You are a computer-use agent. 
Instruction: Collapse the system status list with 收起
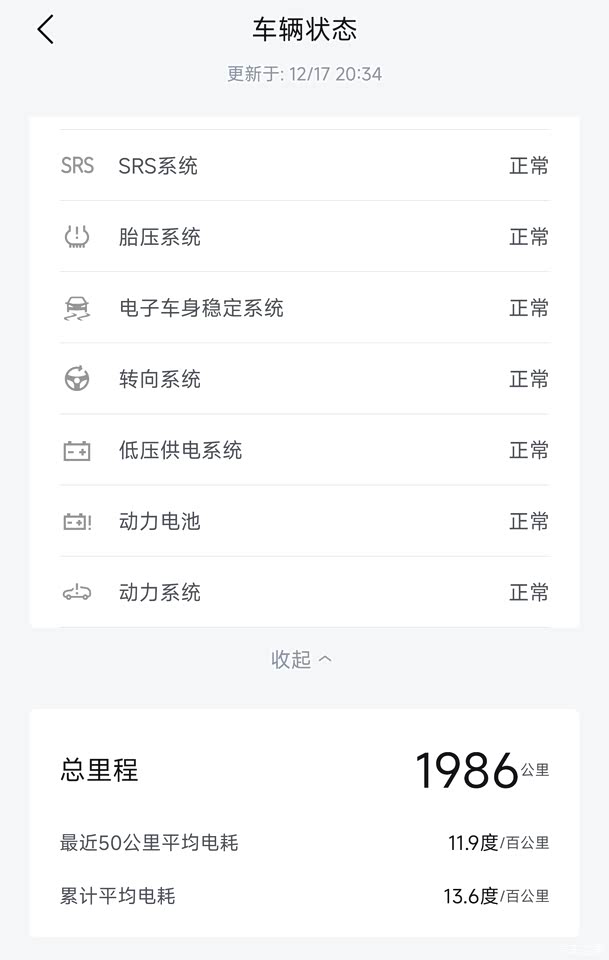(x=301, y=660)
